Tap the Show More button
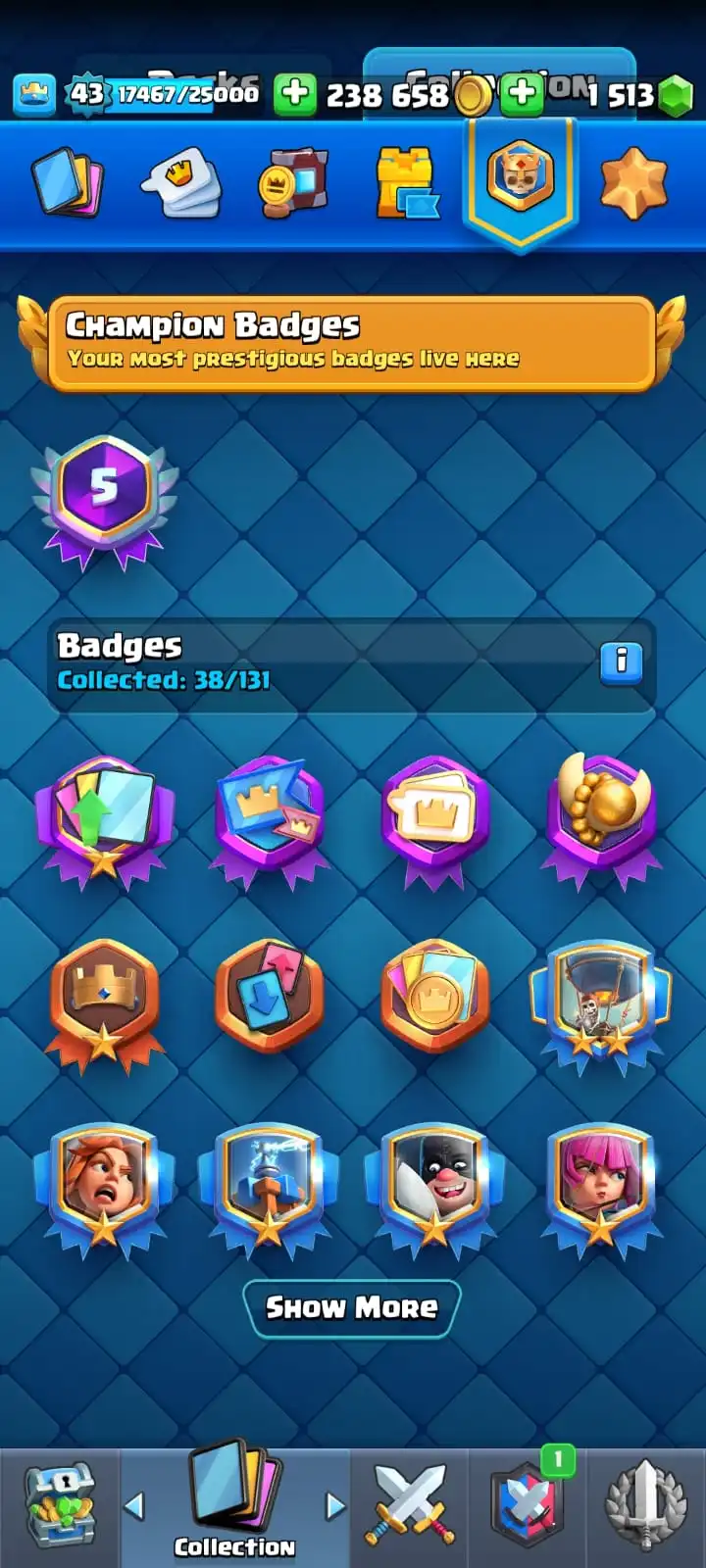This screenshot has height=1568, width=706. click(x=351, y=1307)
